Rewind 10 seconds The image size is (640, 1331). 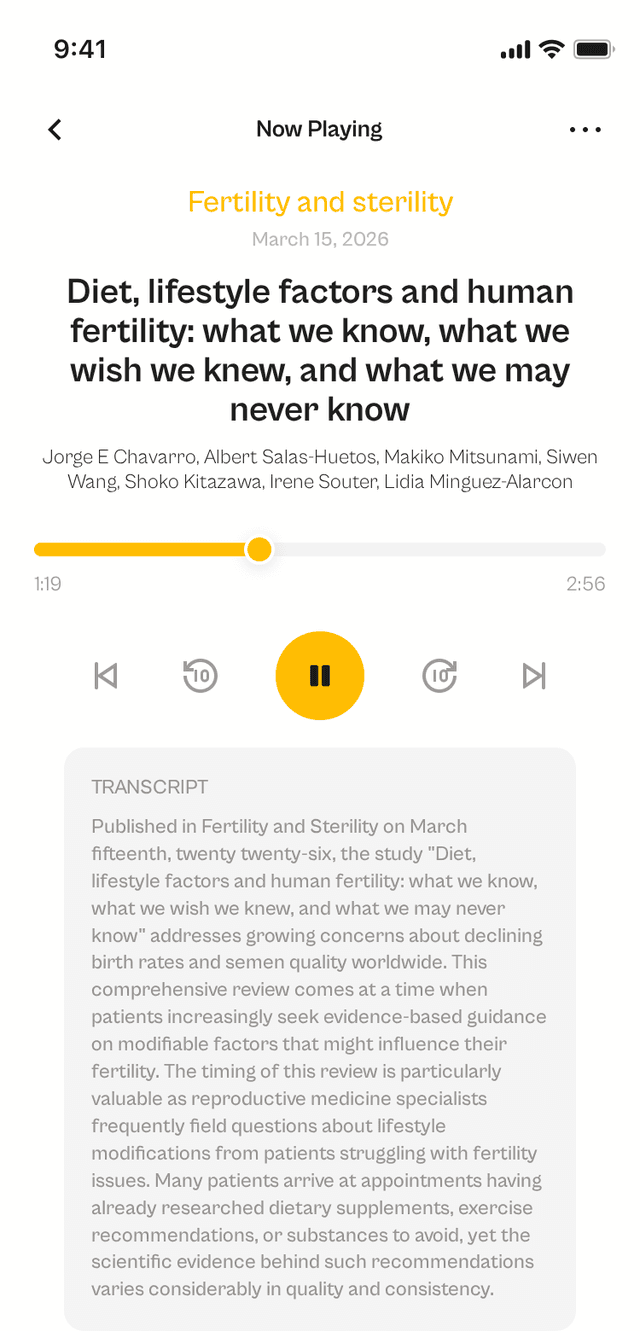pos(201,676)
